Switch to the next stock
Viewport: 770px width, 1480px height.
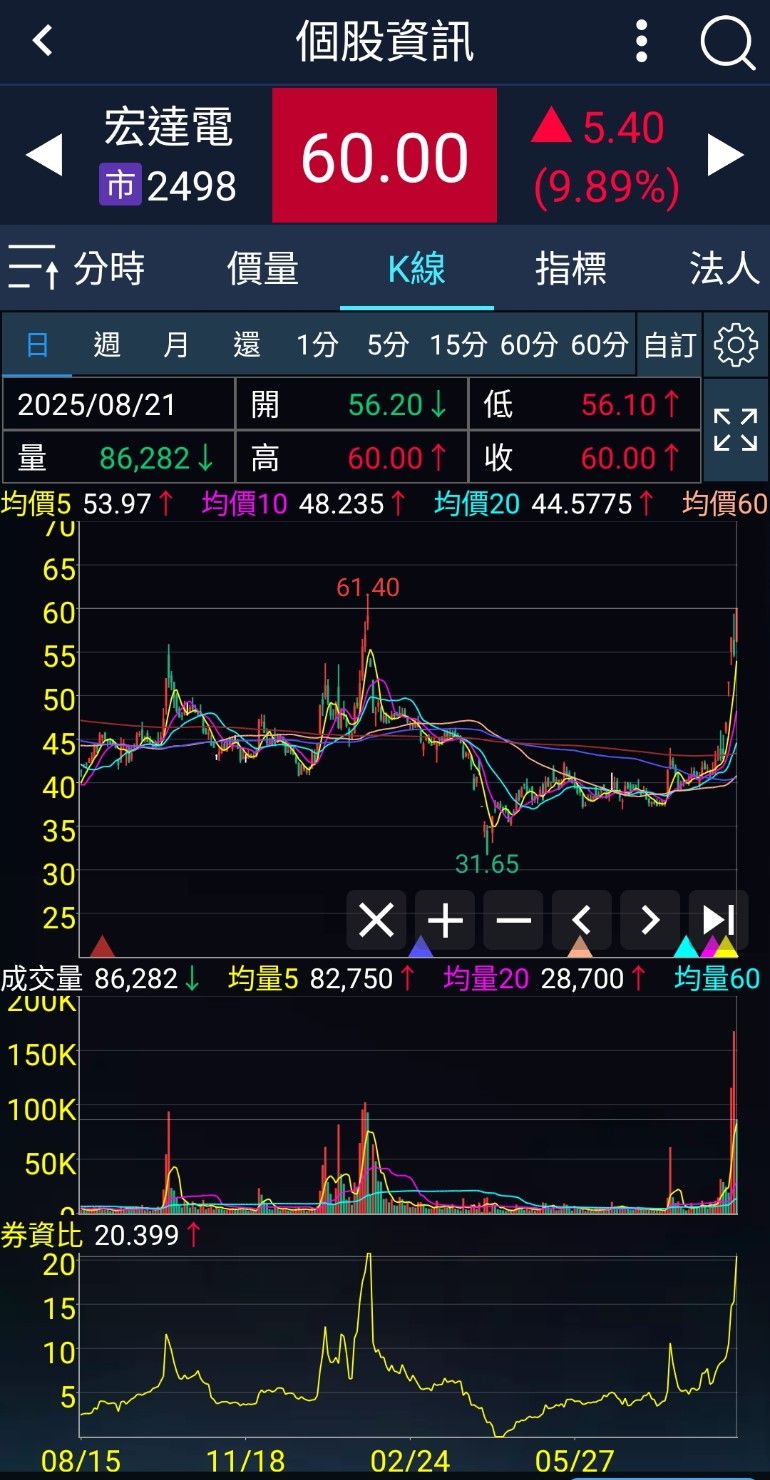pos(726,155)
